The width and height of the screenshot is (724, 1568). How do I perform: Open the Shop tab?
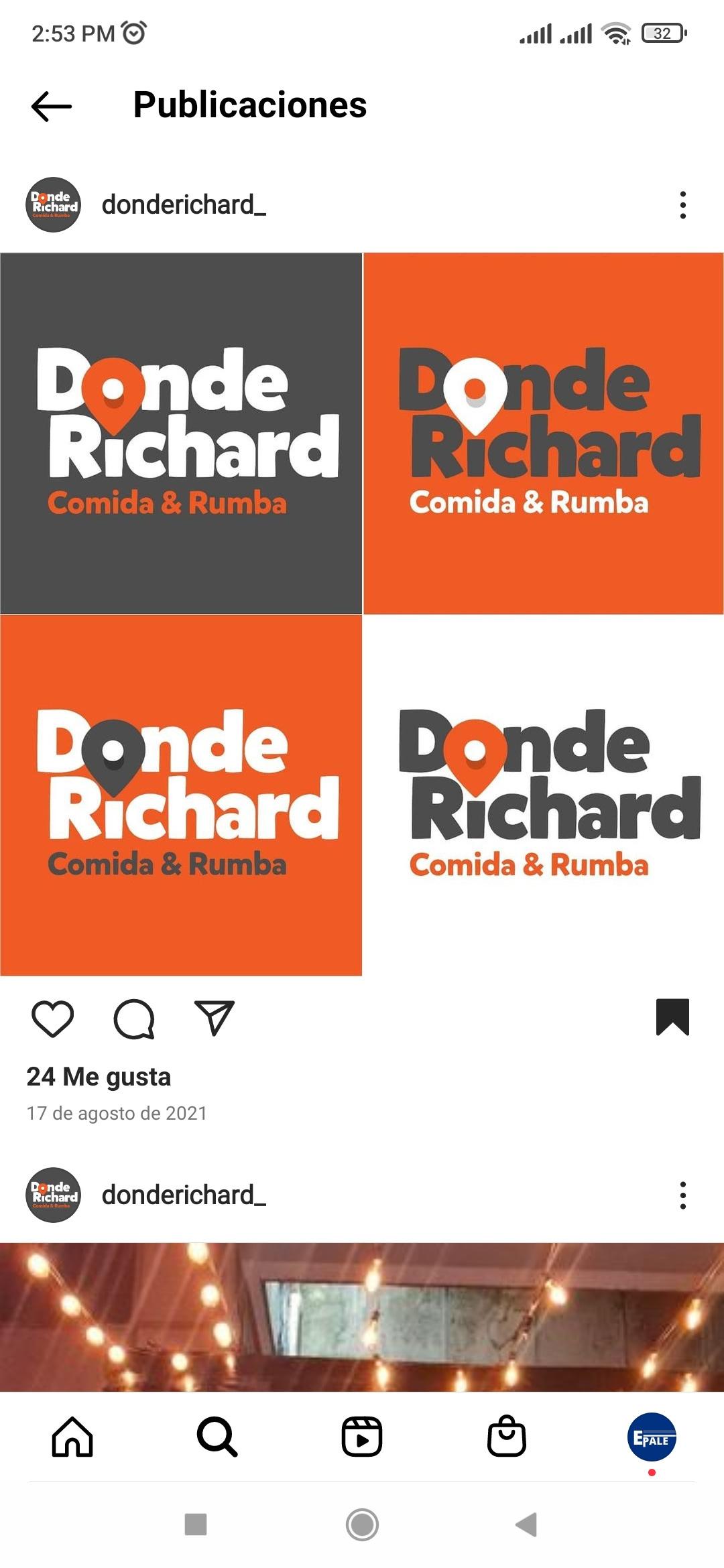point(507,1437)
